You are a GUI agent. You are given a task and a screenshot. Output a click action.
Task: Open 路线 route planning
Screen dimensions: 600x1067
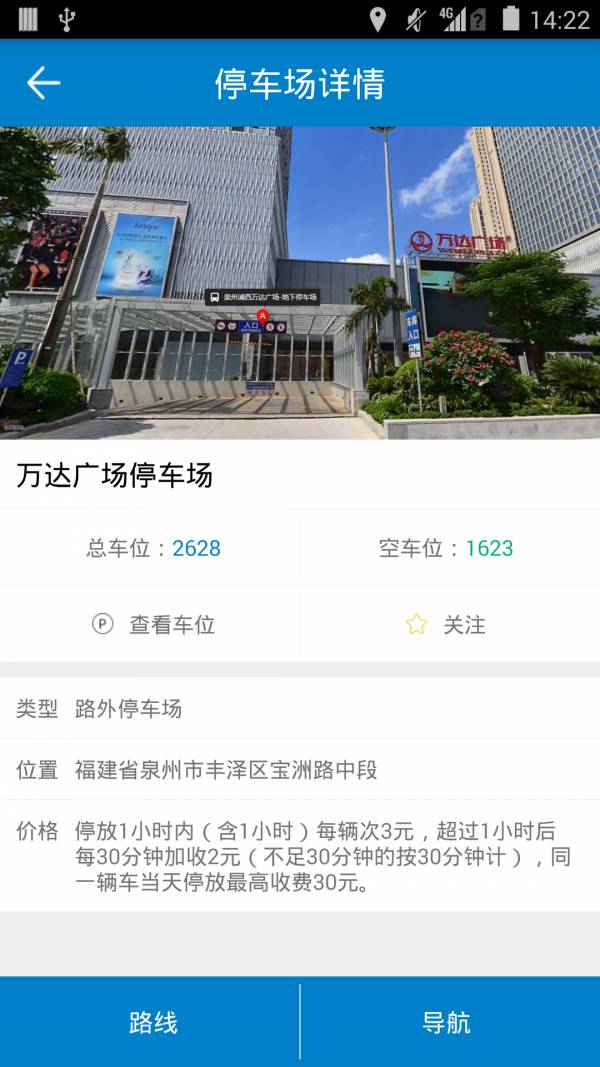[152, 1022]
